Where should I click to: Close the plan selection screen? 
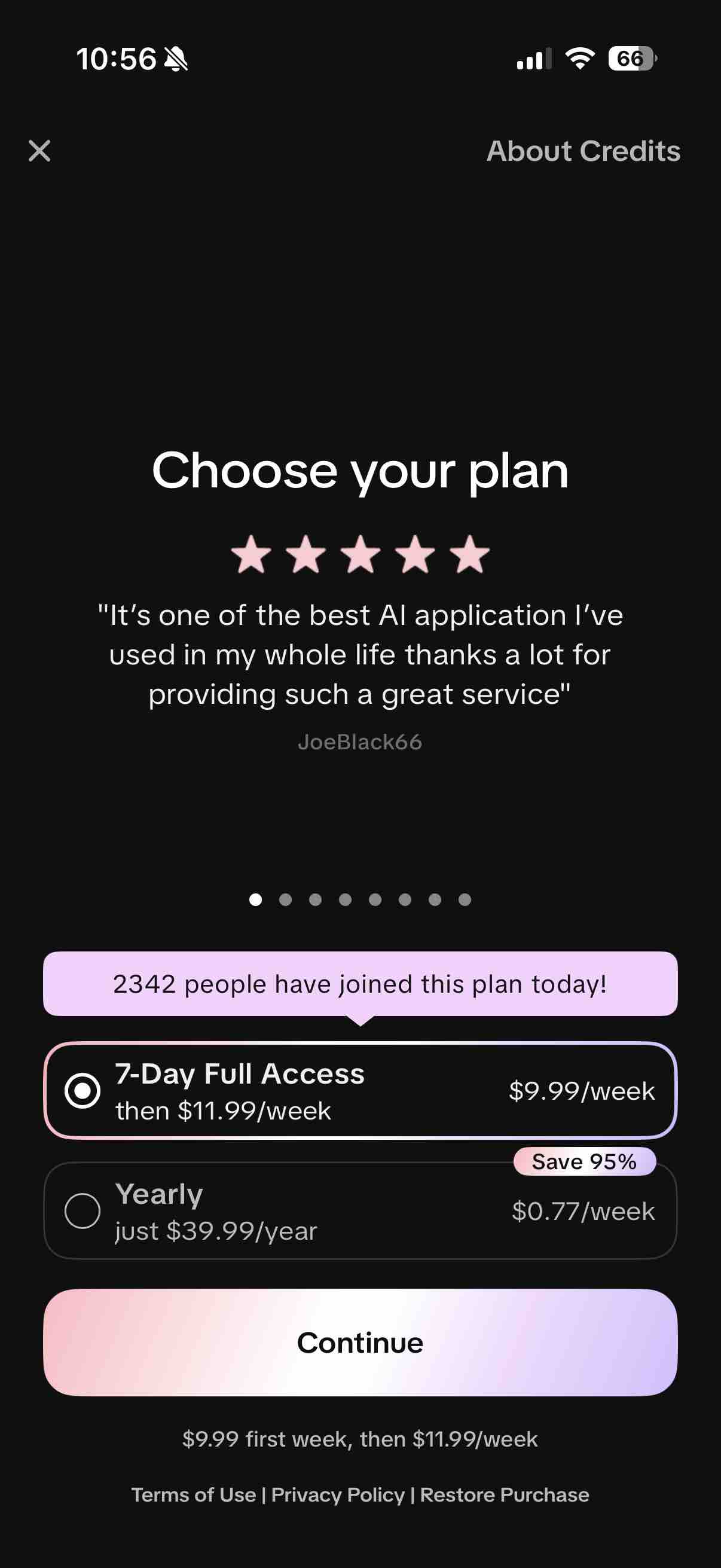click(x=39, y=151)
